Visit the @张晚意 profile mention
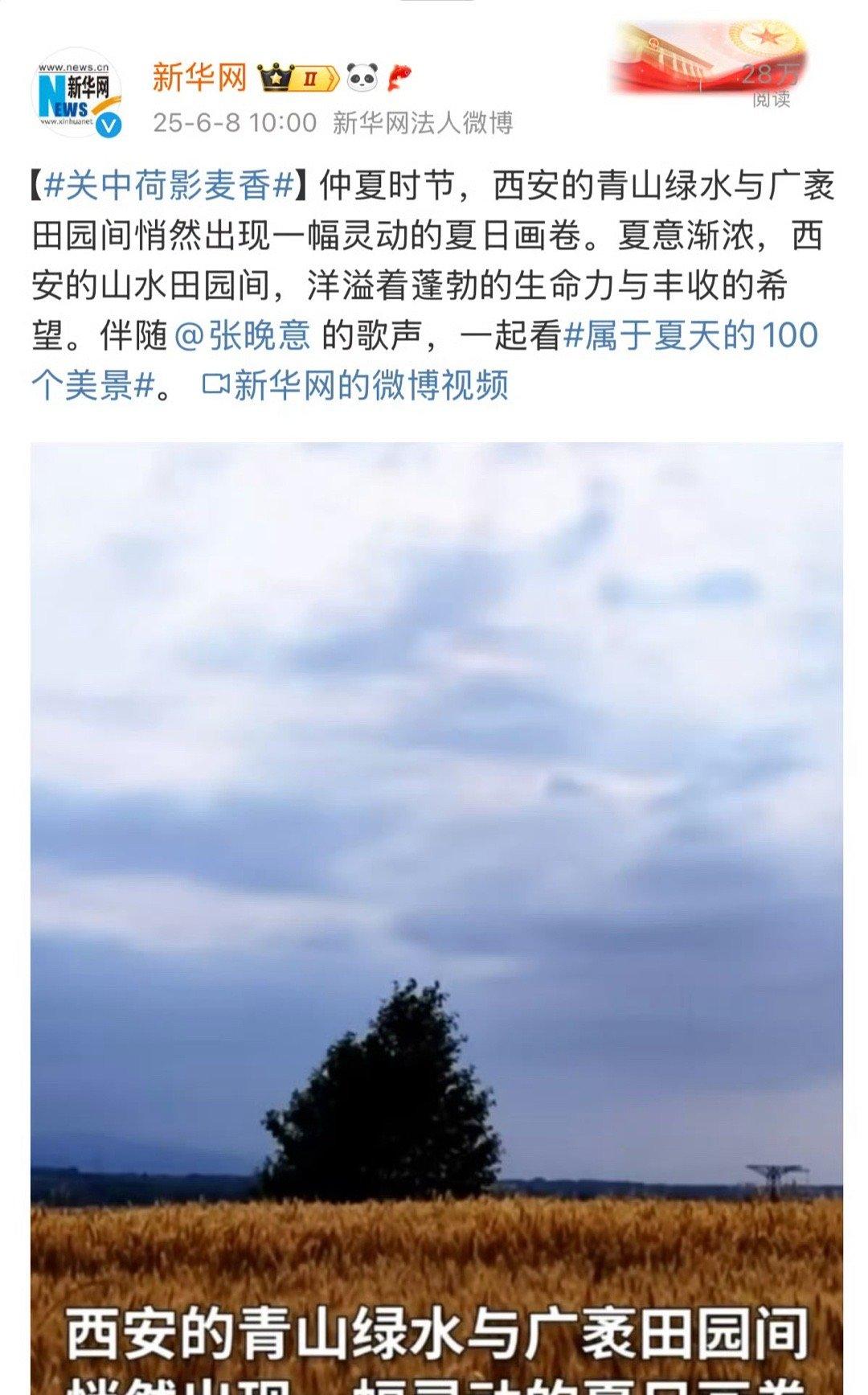This screenshot has height=1395, width=868. (242, 335)
